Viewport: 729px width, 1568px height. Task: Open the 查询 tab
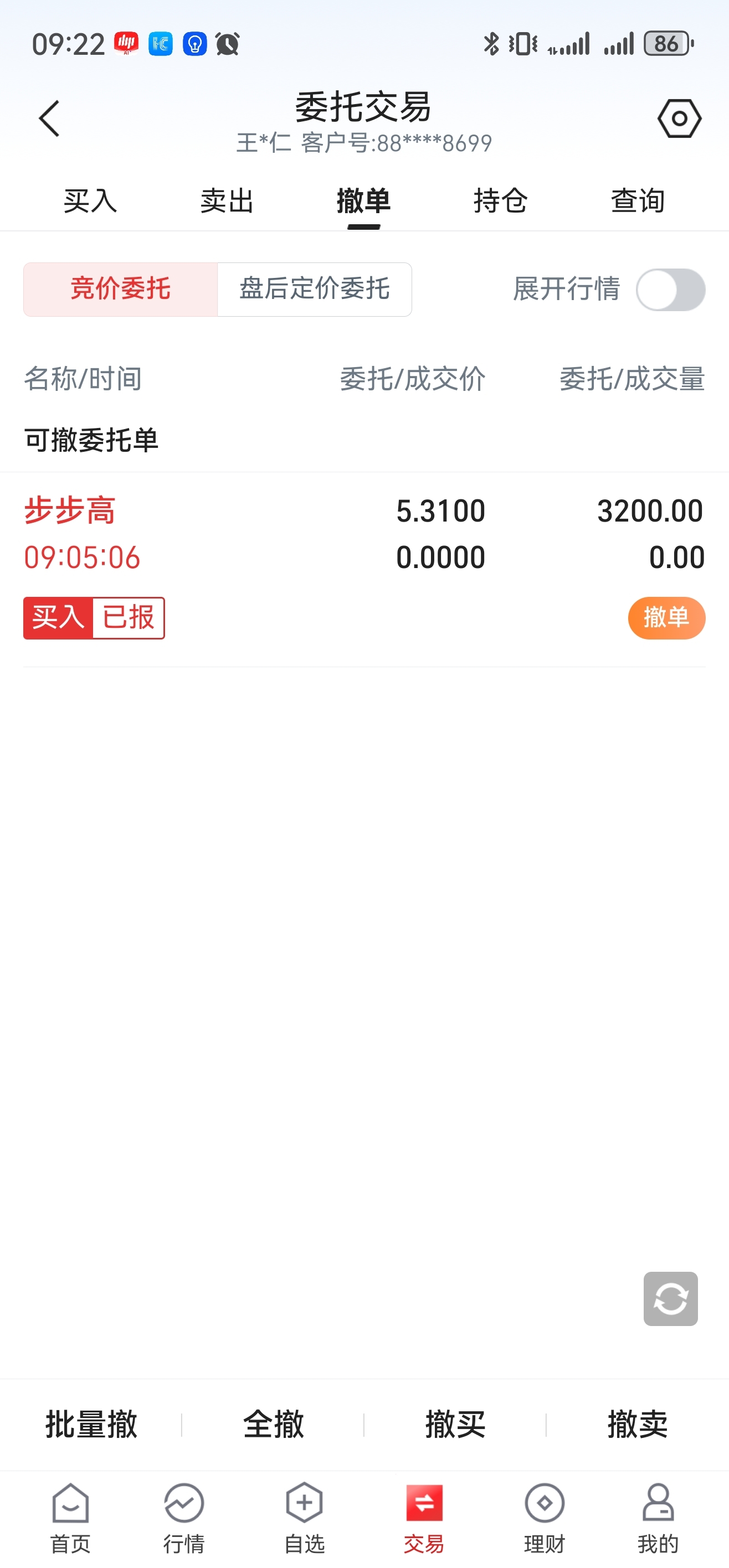coord(638,201)
